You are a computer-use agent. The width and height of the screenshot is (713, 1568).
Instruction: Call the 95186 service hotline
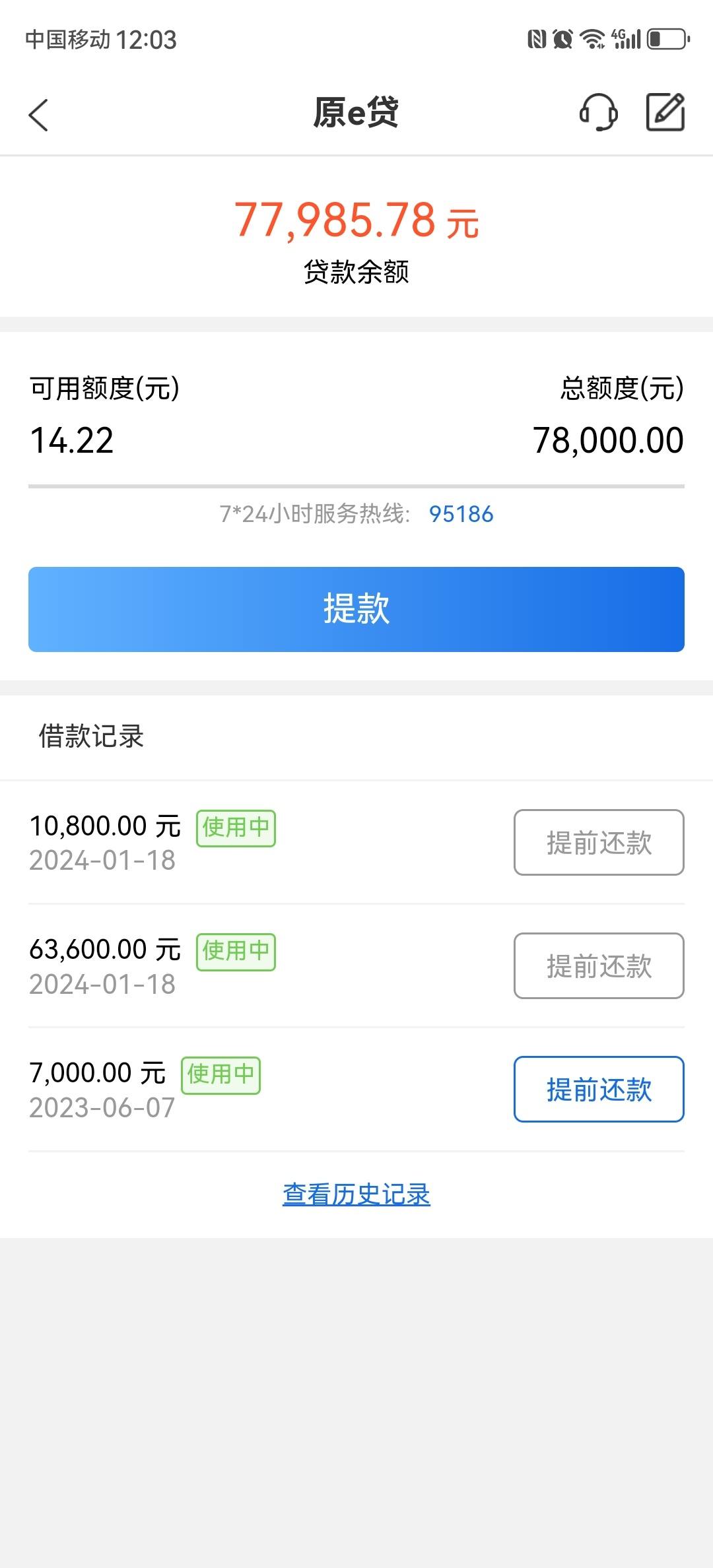coord(461,513)
